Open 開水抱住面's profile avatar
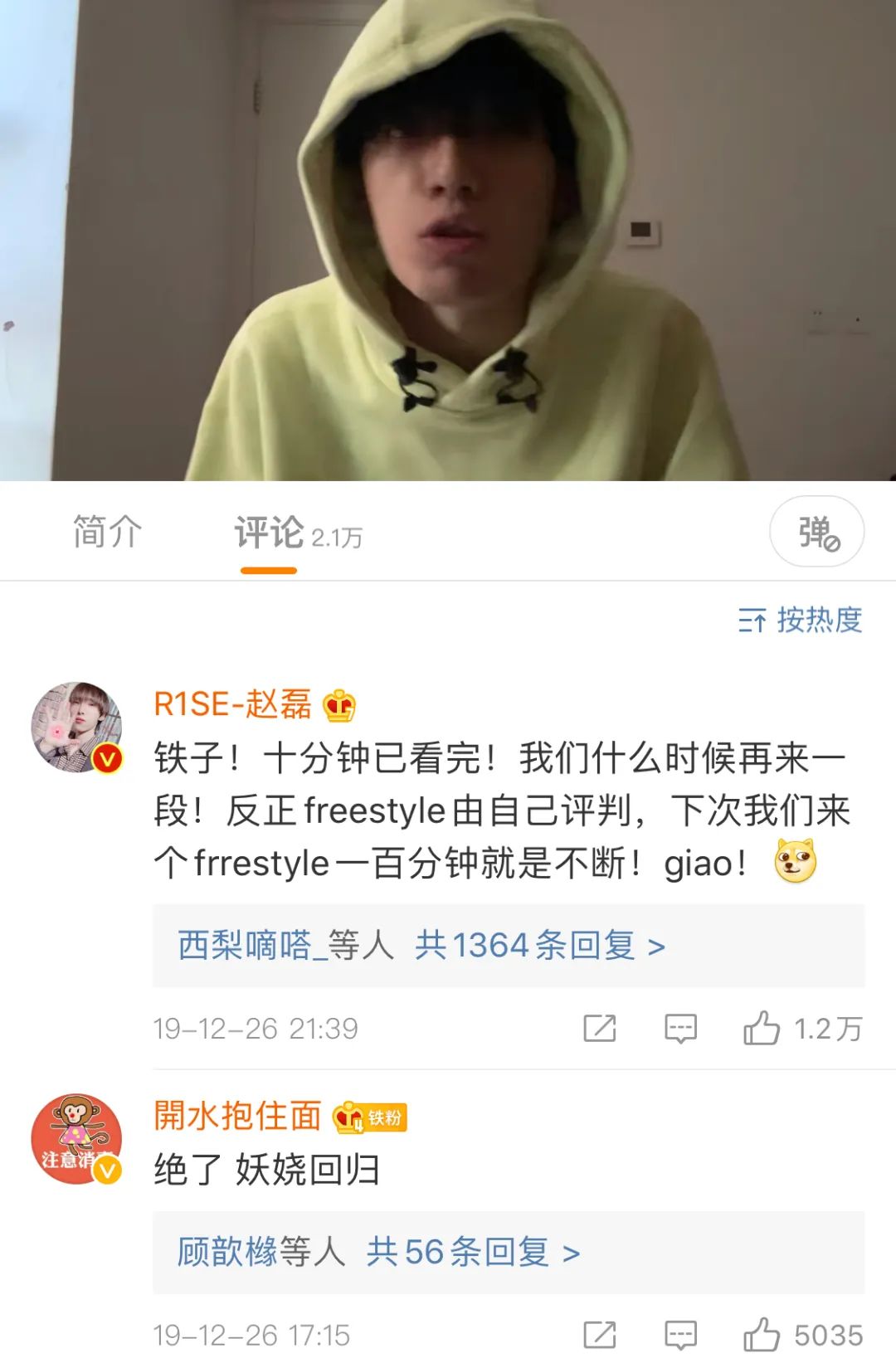The image size is (896, 1358). 76,1138
